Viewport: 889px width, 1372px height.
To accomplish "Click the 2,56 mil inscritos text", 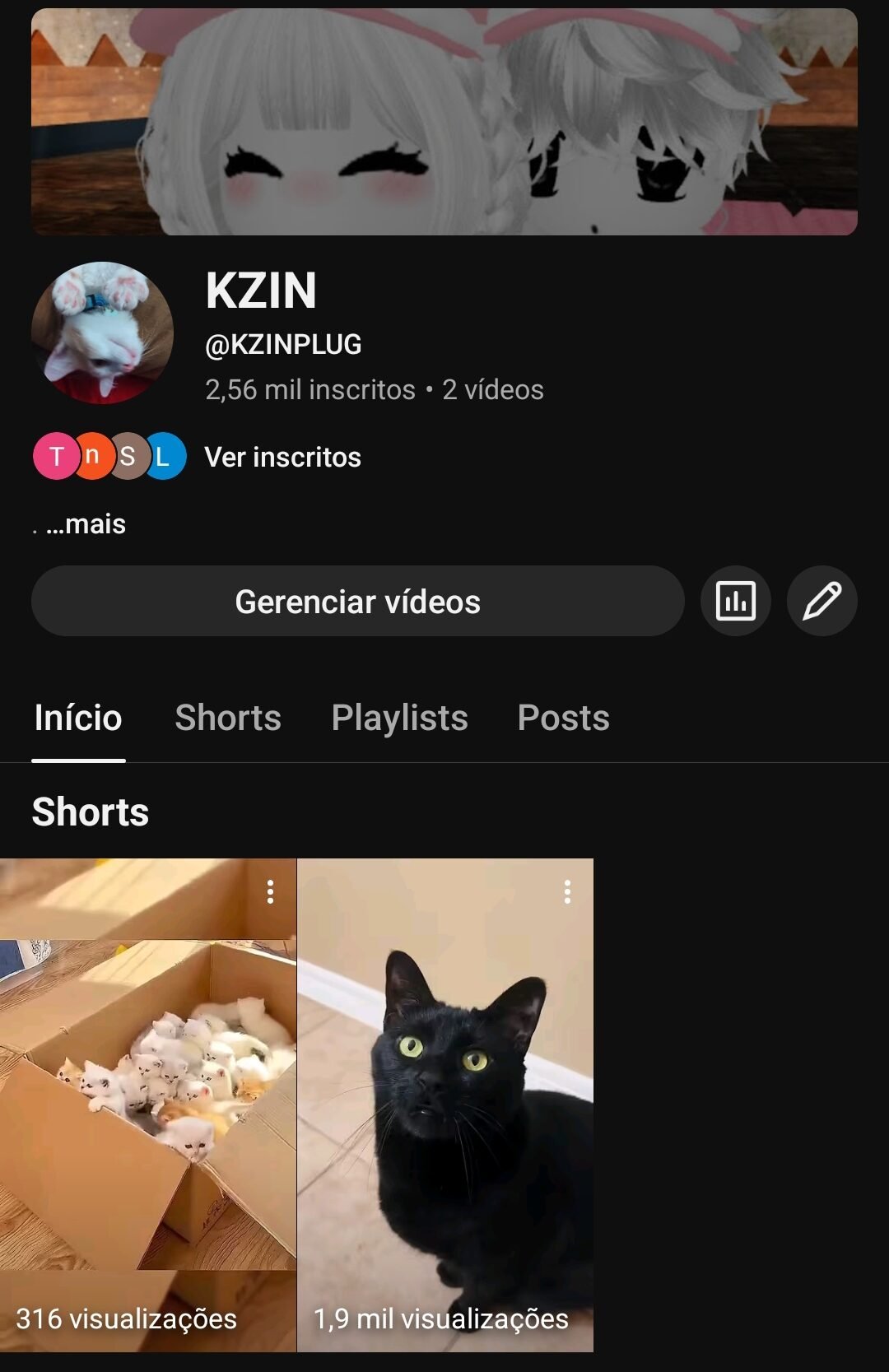I will 309,391.
